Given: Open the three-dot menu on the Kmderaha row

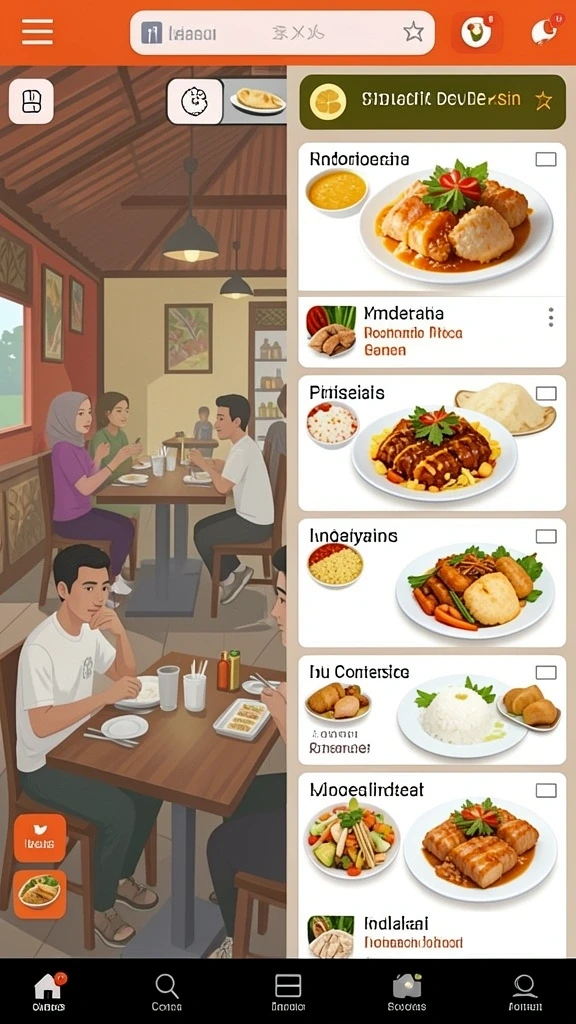Looking at the screenshot, I should pos(551,317).
